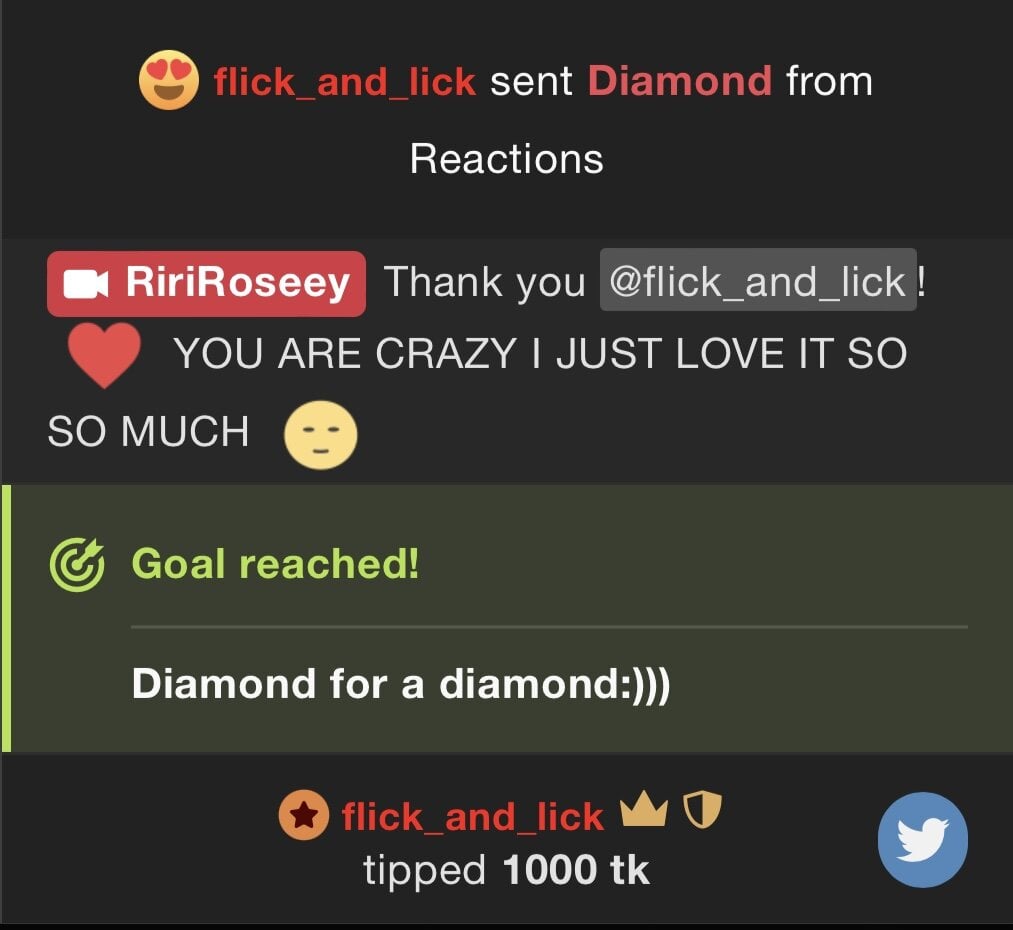
Task: Share the tip via the Twitter button
Action: tap(922, 840)
